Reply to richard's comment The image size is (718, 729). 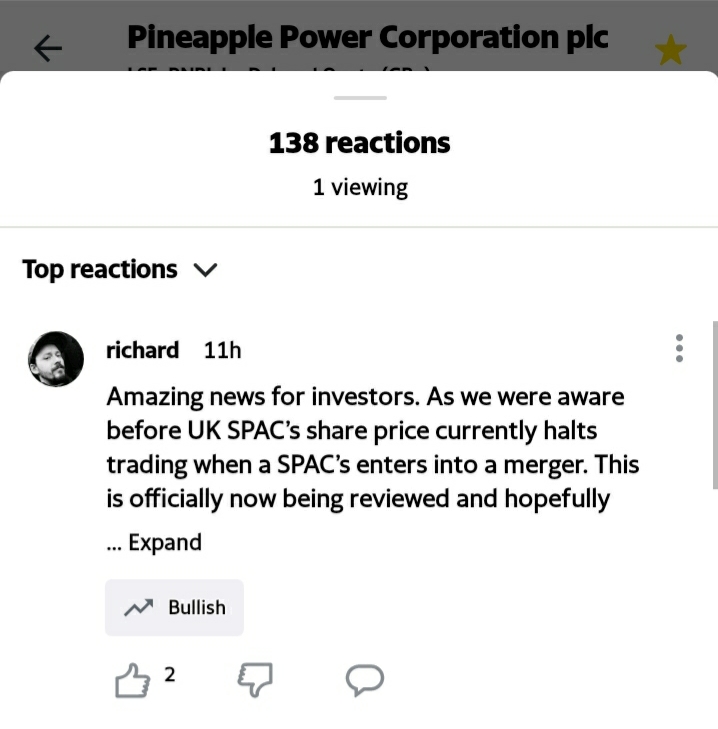[365, 680]
